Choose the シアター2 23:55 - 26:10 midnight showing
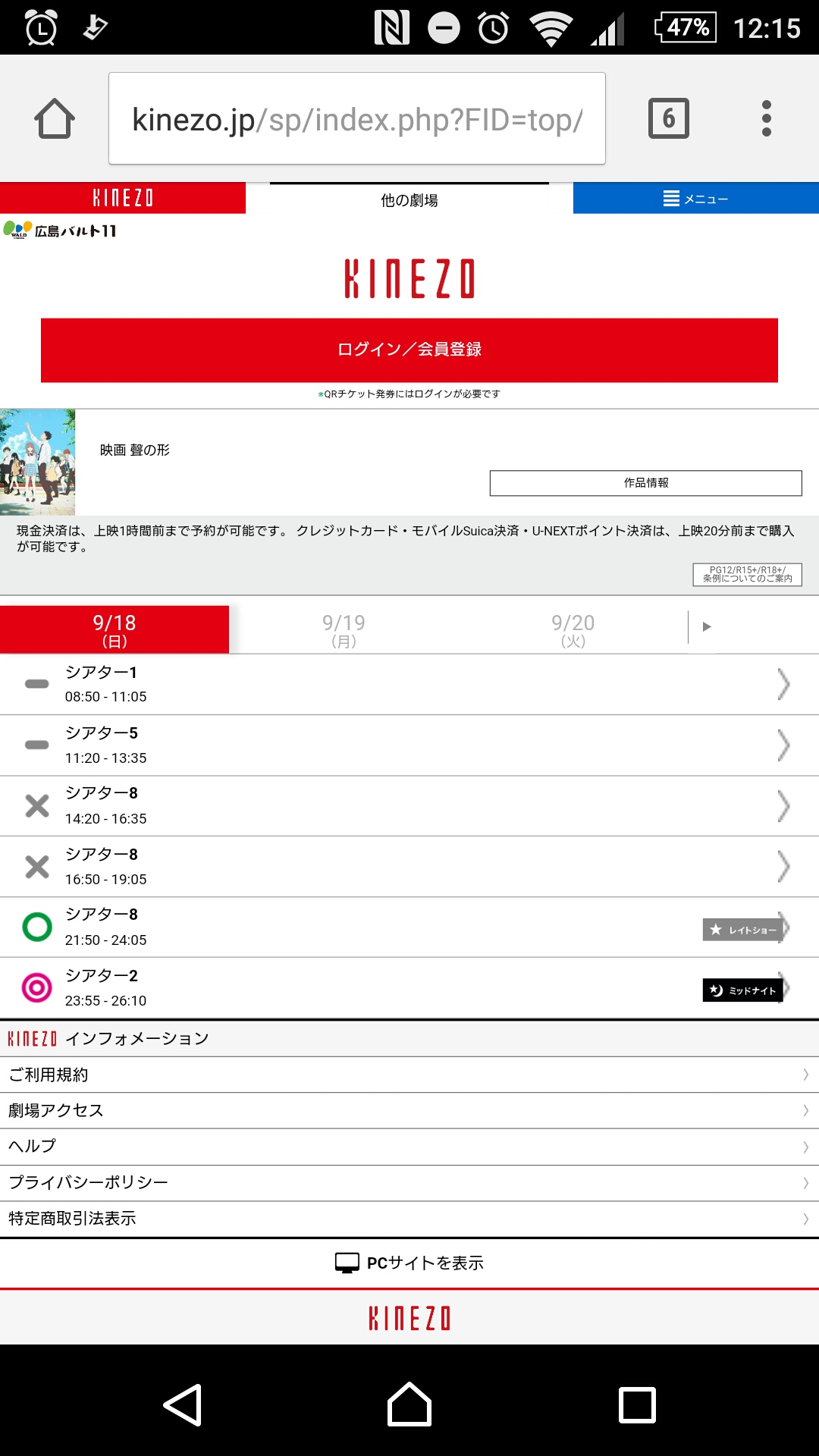Screen dimensions: 819x1456 (x=409, y=987)
